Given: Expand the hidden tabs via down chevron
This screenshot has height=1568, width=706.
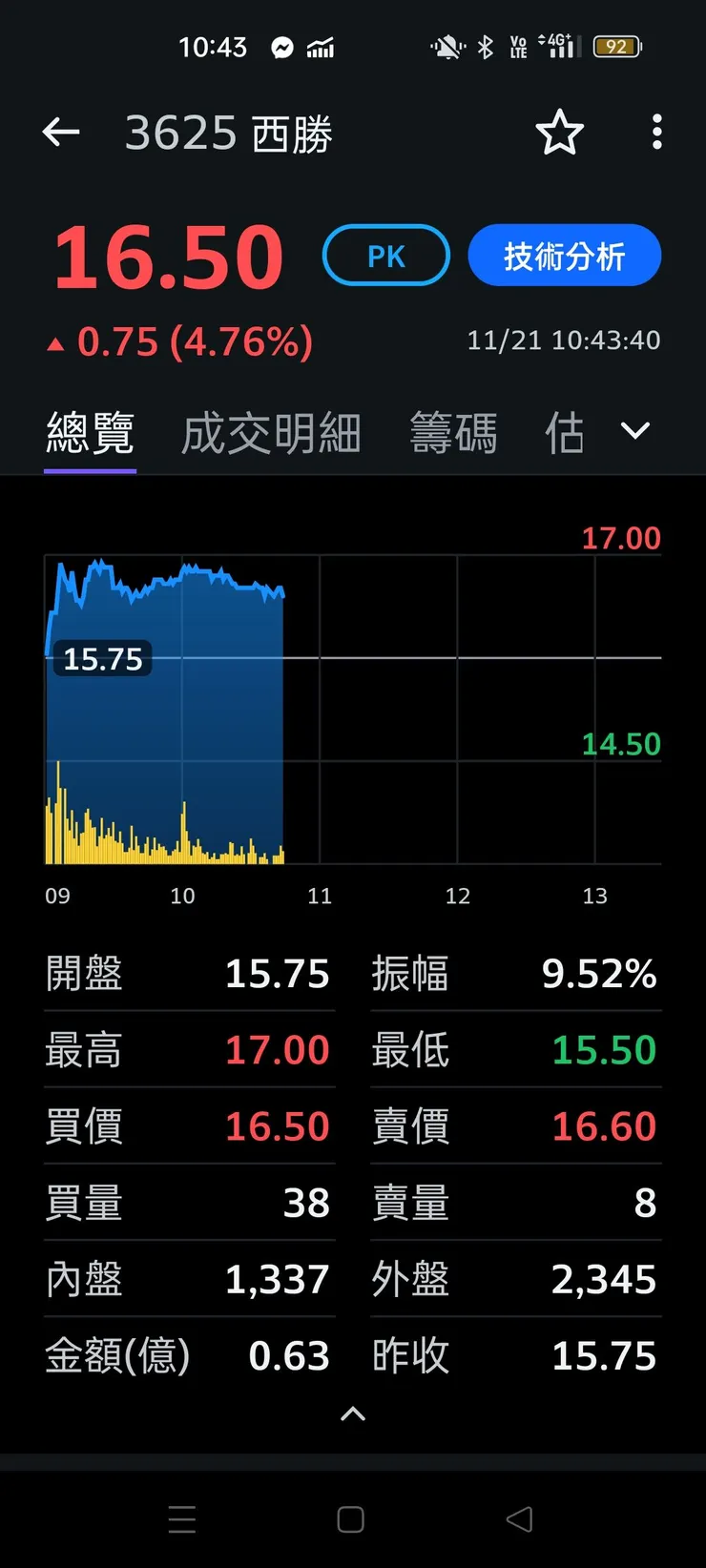Looking at the screenshot, I should click(x=634, y=431).
